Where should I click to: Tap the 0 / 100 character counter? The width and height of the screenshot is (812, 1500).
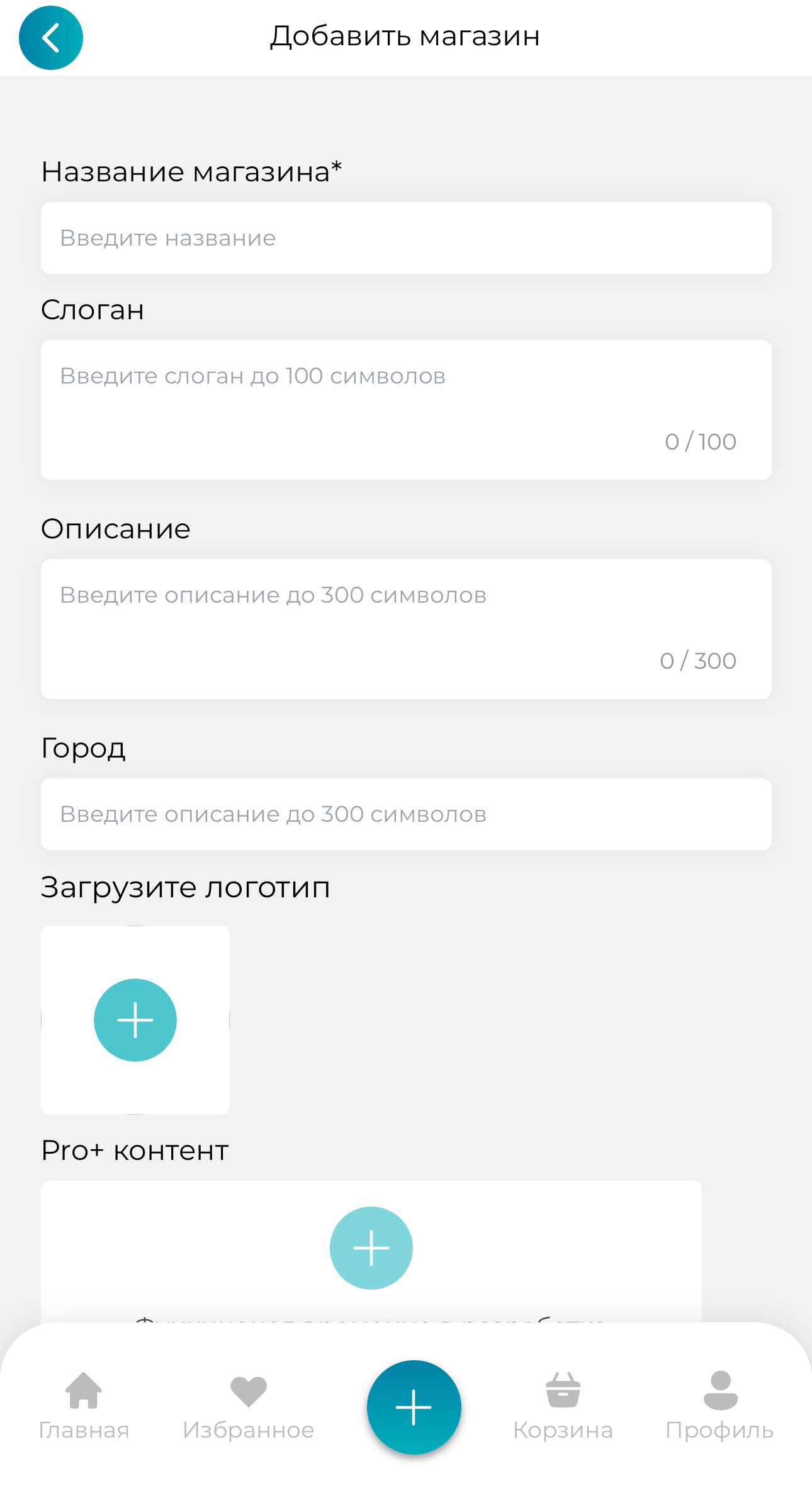[701, 441]
